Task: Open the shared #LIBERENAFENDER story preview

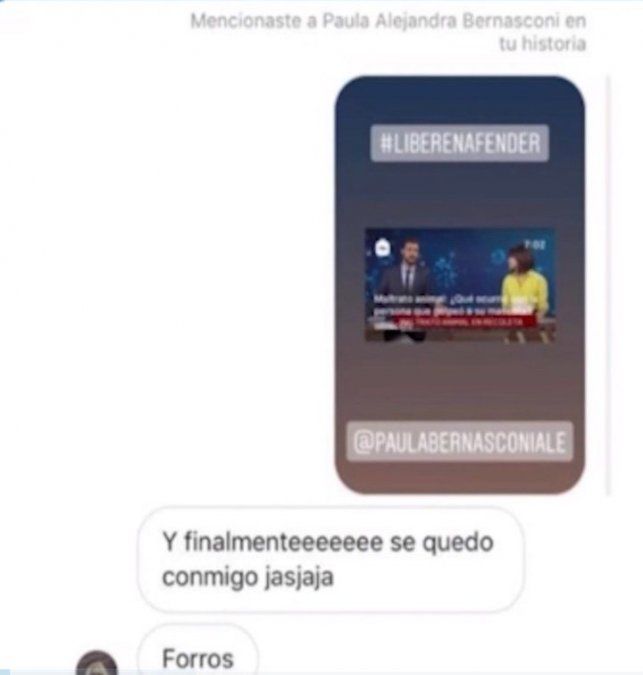Action: tap(459, 285)
